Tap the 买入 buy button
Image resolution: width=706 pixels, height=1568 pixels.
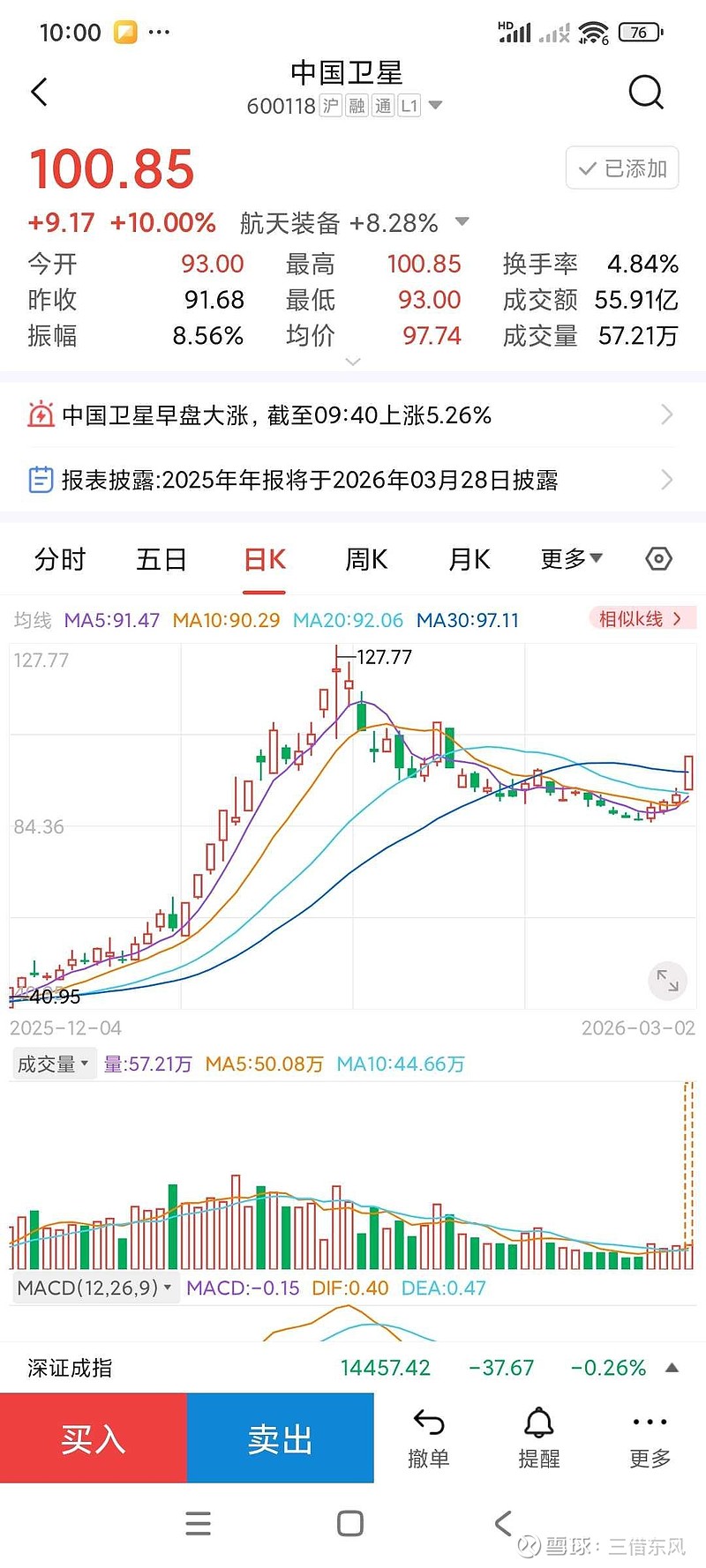coord(92,1437)
